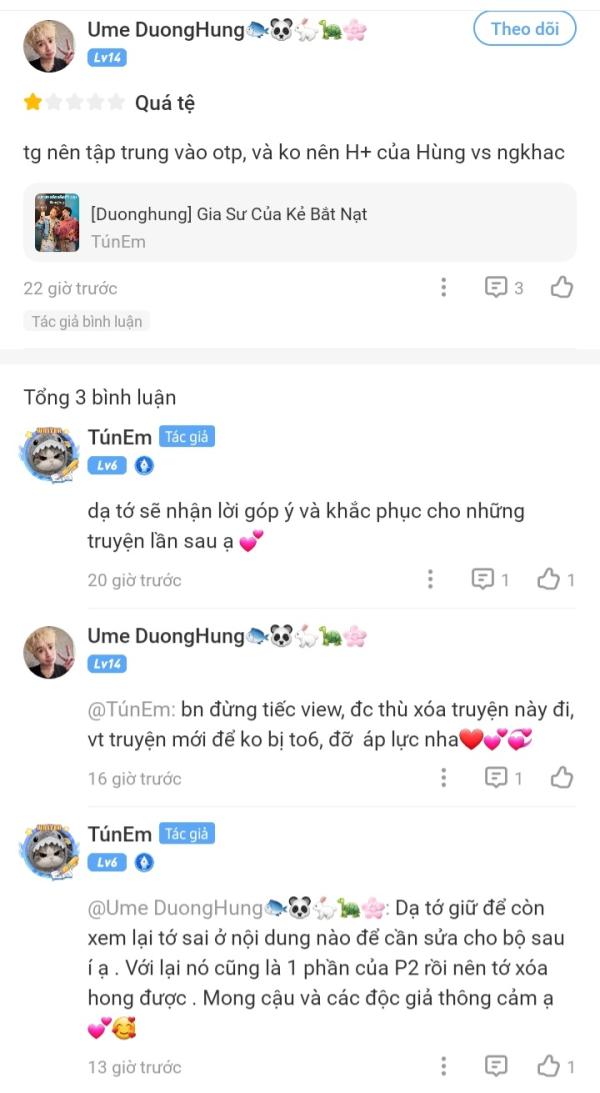Screen dimensions: 600x1093
Task: Follow Ume DuongHung with Theo dõi button
Action: point(524,29)
